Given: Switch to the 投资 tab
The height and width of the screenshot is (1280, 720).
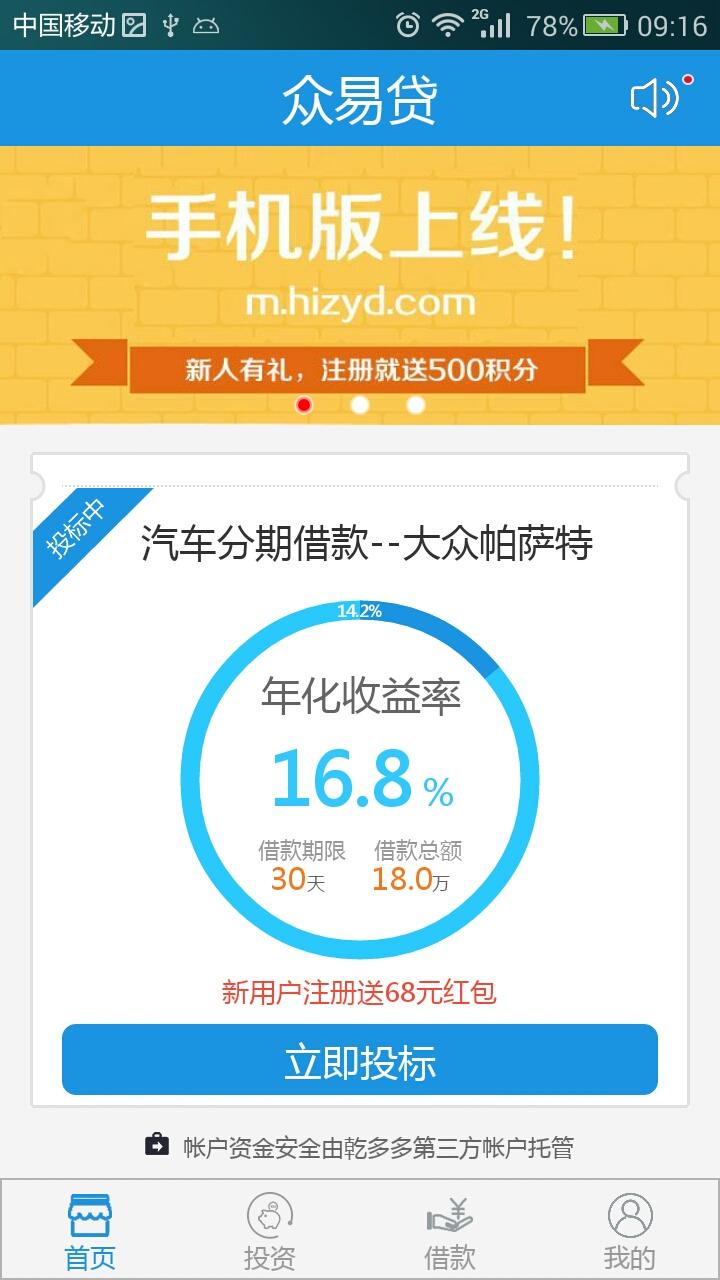Looking at the screenshot, I should coord(270,1230).
